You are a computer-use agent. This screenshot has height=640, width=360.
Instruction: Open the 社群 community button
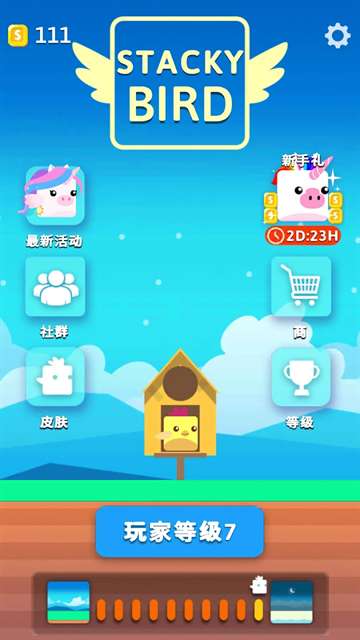pyautogui.click(x=55, y=286)
